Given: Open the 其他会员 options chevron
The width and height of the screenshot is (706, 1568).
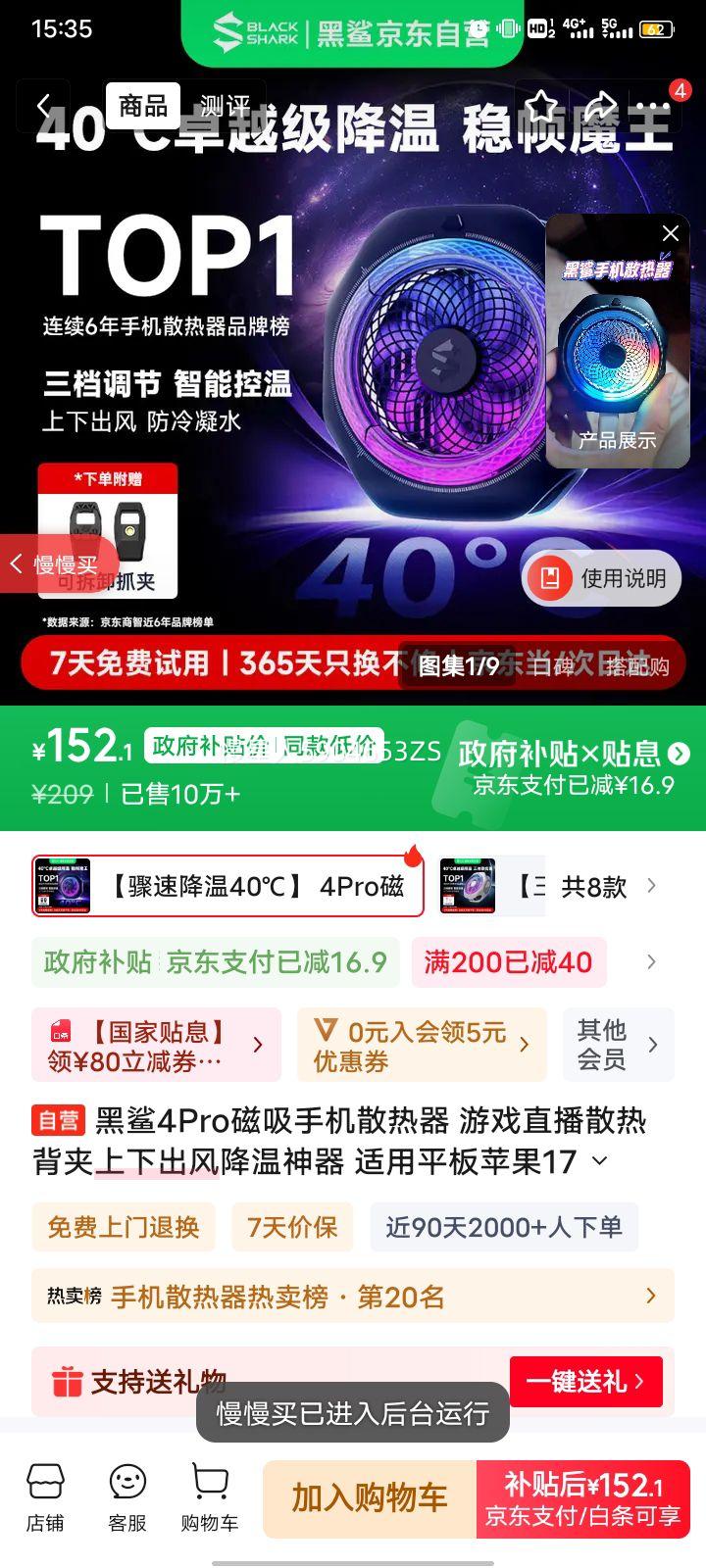Looking at the screenshot, I should pyautogui.click(x=652, y=1045).
